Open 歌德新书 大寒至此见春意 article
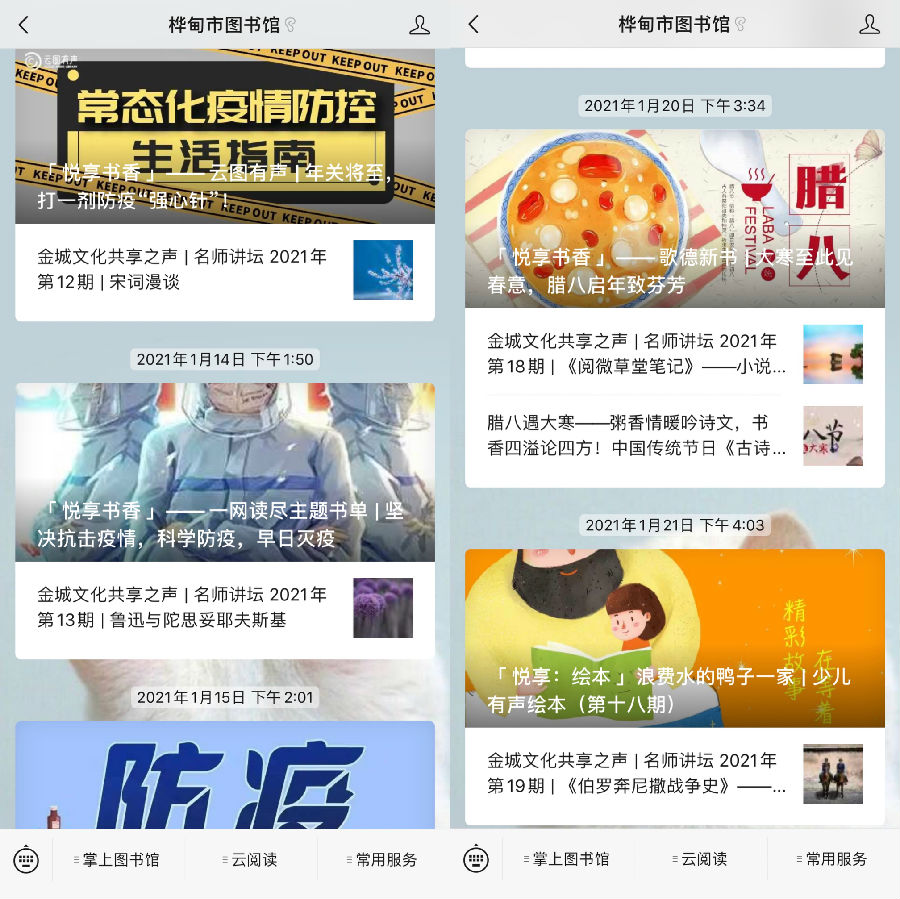This screenshot has width=900, height=899. 674,218
